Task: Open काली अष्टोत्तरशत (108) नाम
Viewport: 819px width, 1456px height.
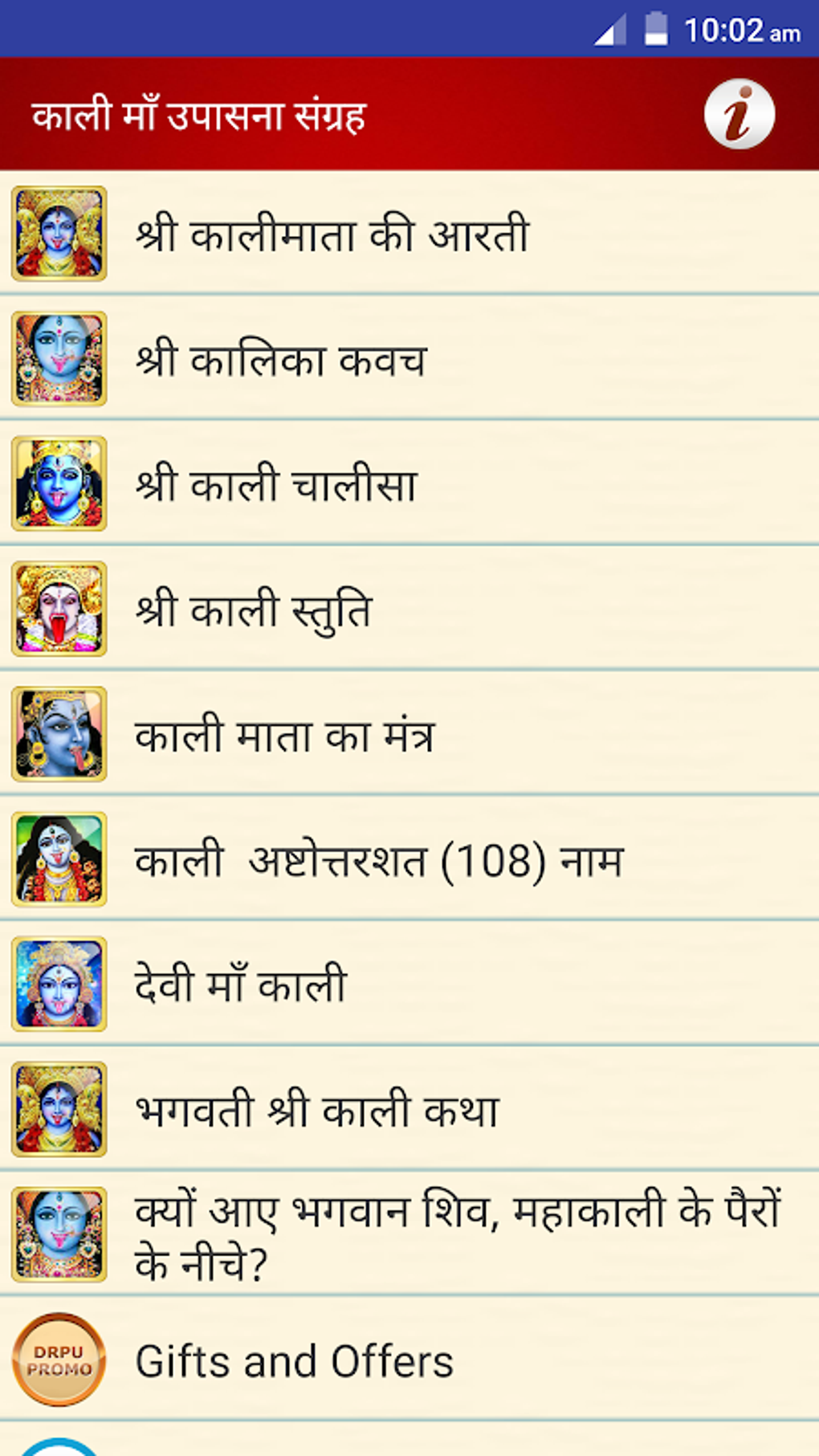Action: (x=379, y=861)
